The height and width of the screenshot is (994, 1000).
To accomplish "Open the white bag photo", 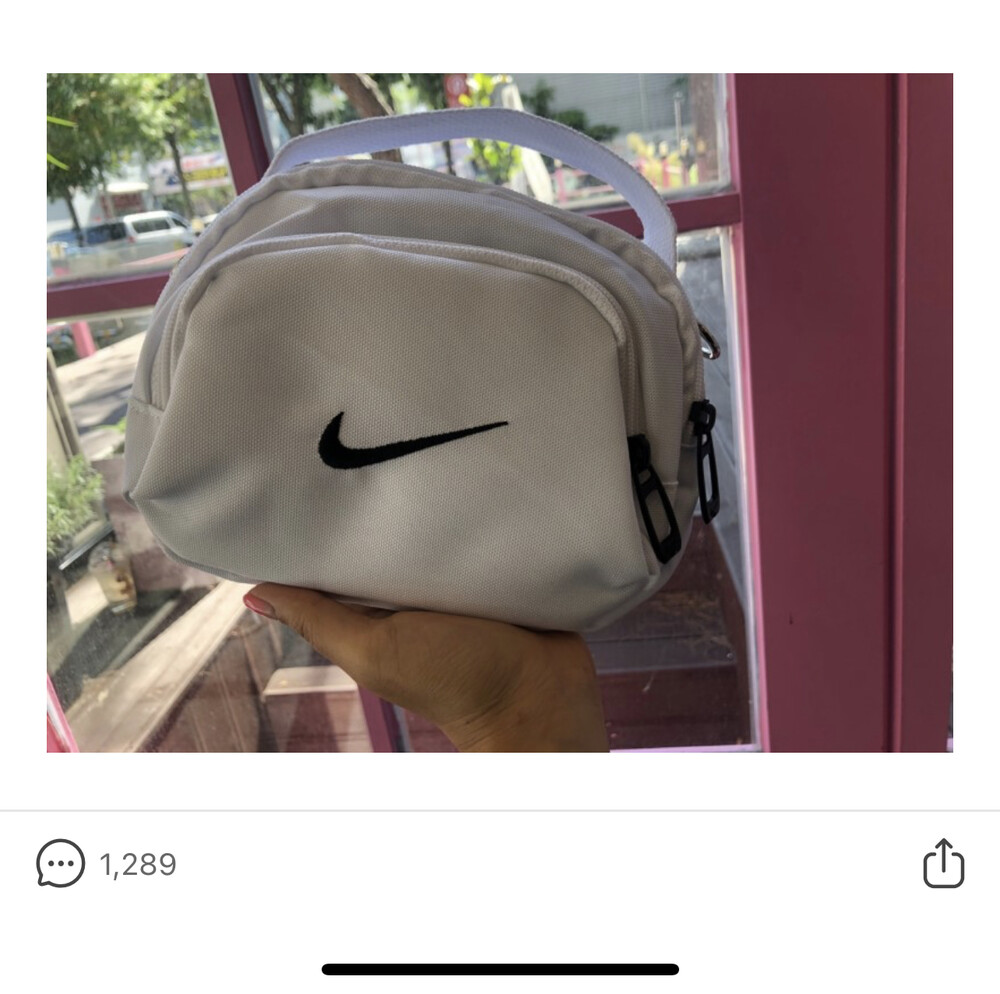I will point(499,413).
